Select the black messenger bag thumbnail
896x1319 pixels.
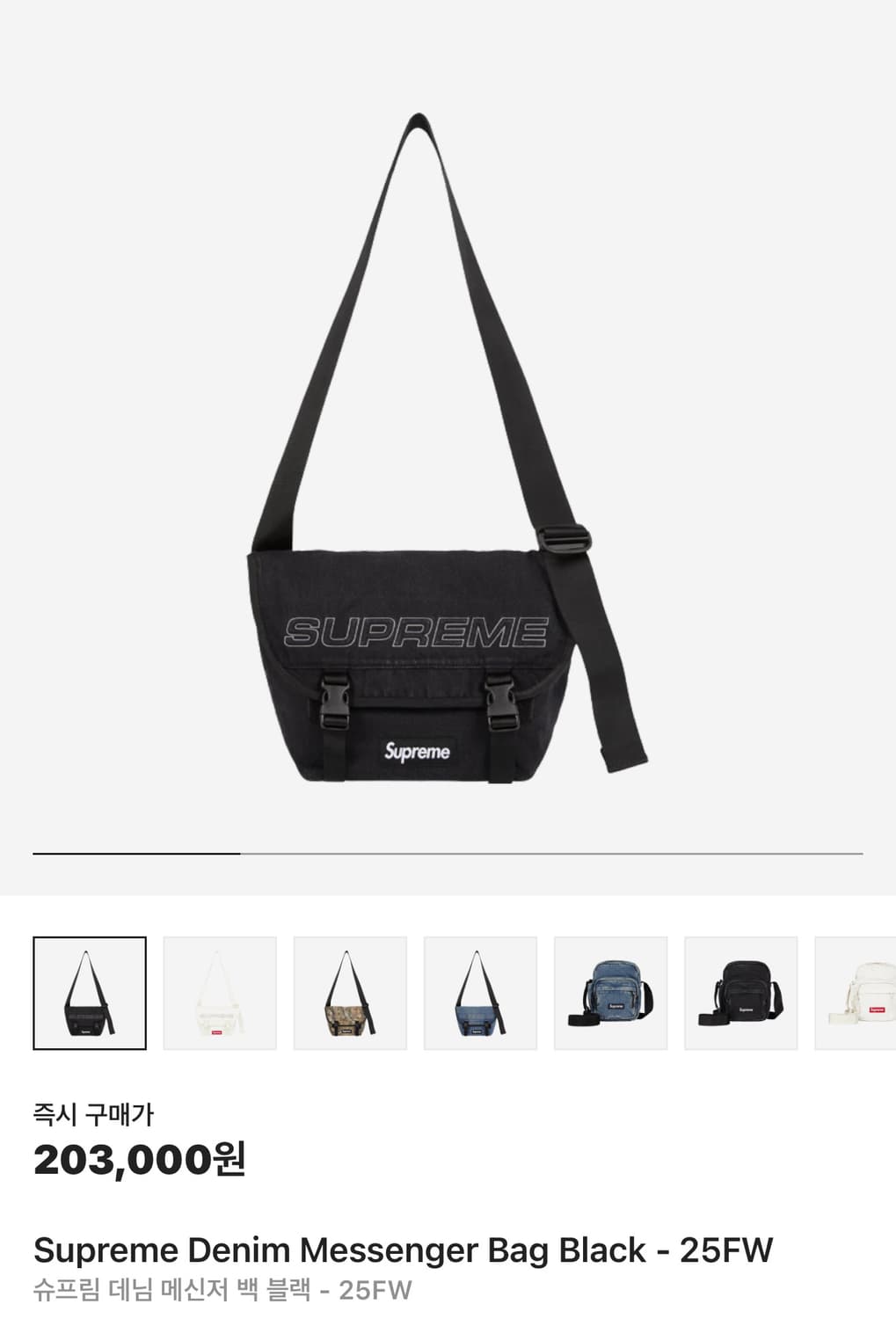coord(90,993)
